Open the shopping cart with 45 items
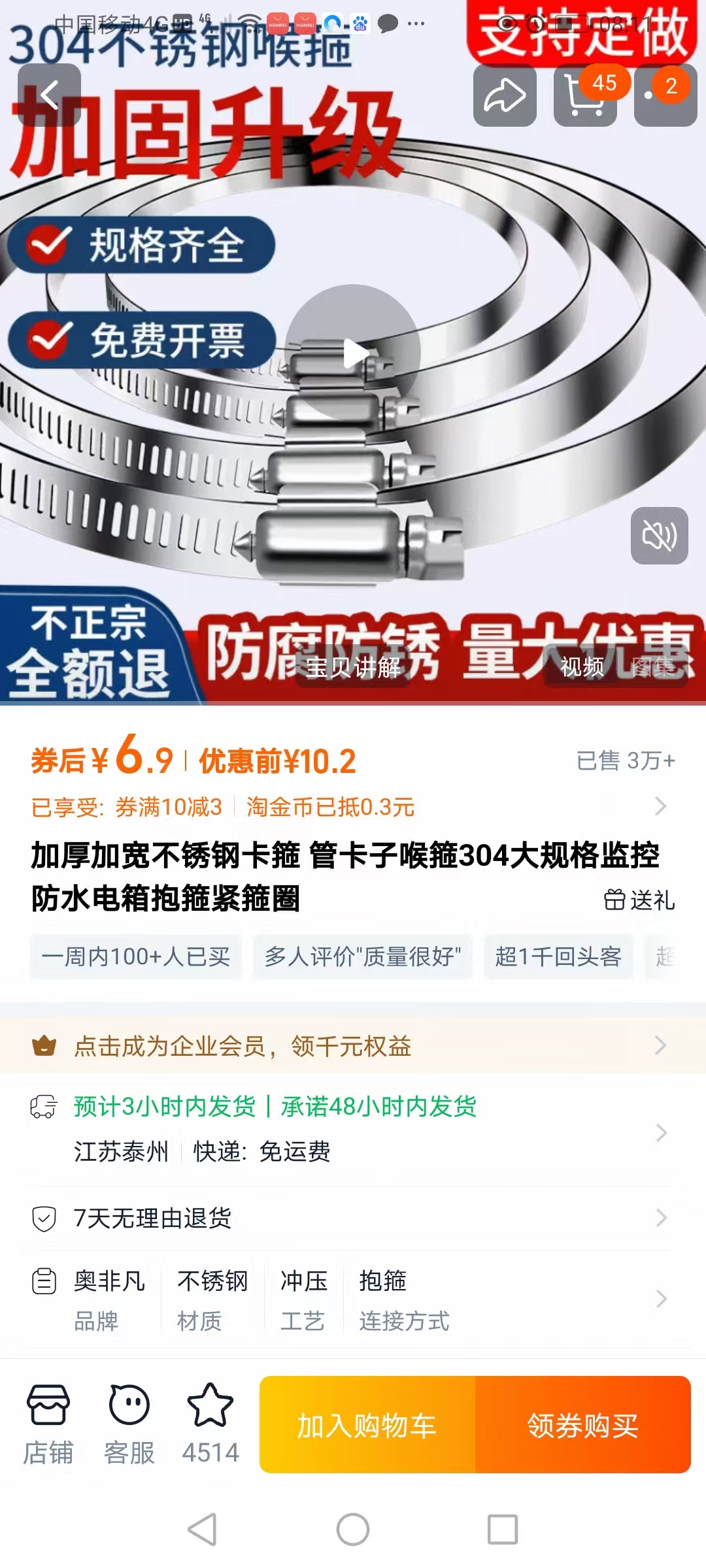706x1568 pixels. pos(585,96)
